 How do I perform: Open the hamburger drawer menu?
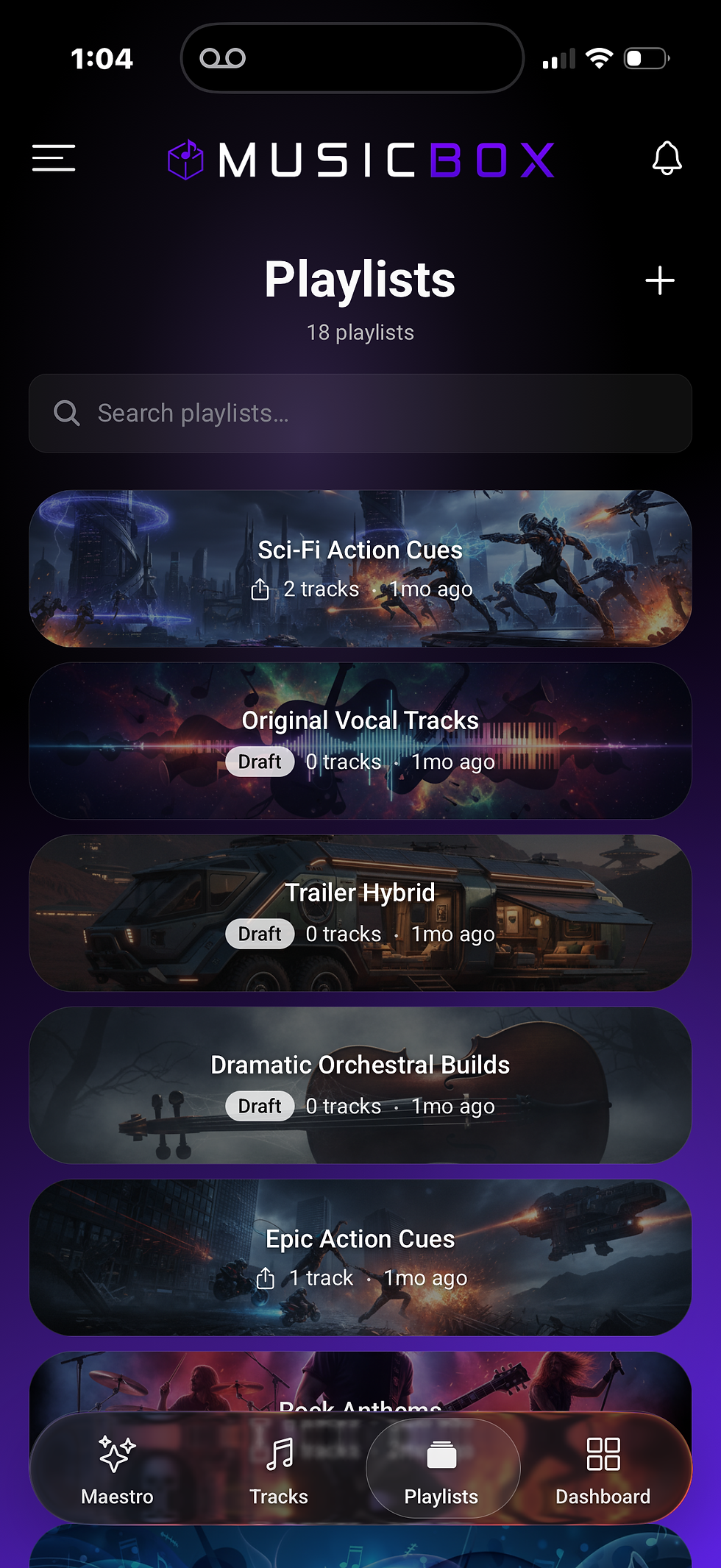54,158
